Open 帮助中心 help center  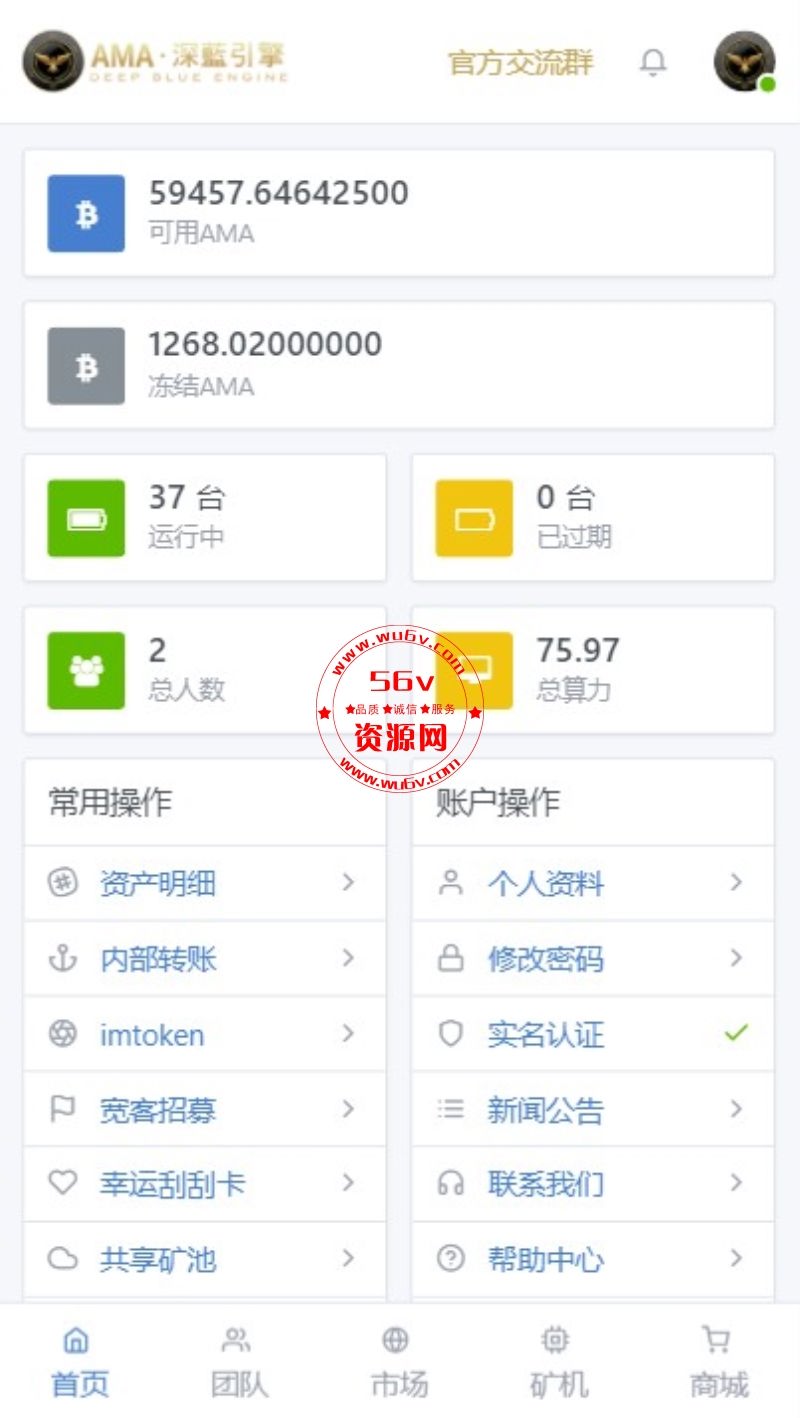click(x=593, y=1259)
